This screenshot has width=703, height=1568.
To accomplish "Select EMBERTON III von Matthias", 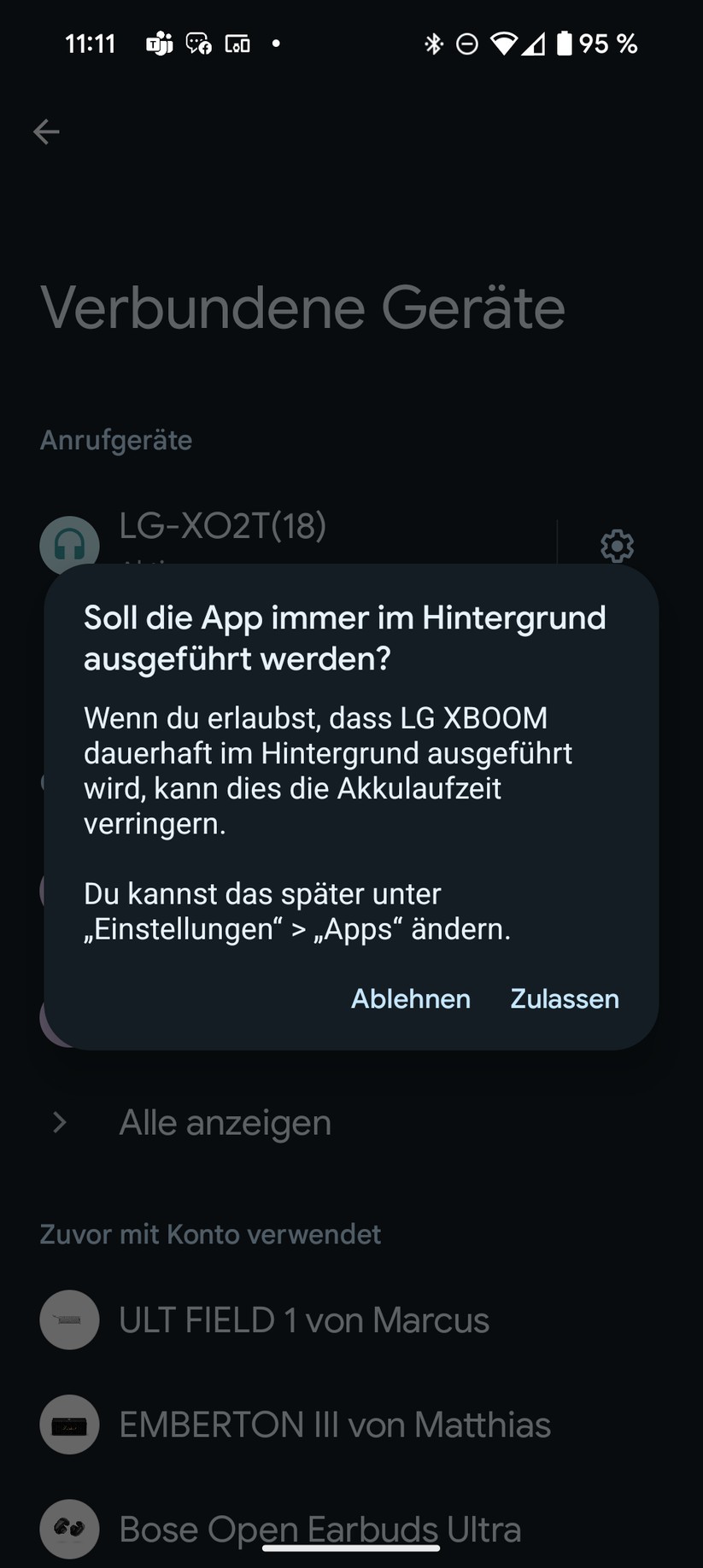I will pyautogui.click(x=335, y=1425).
